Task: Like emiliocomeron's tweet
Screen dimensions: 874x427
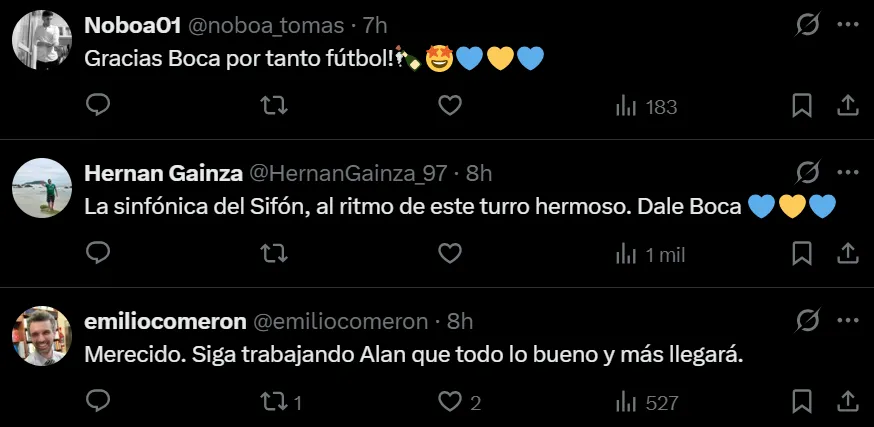Action: tap(450, 402)
